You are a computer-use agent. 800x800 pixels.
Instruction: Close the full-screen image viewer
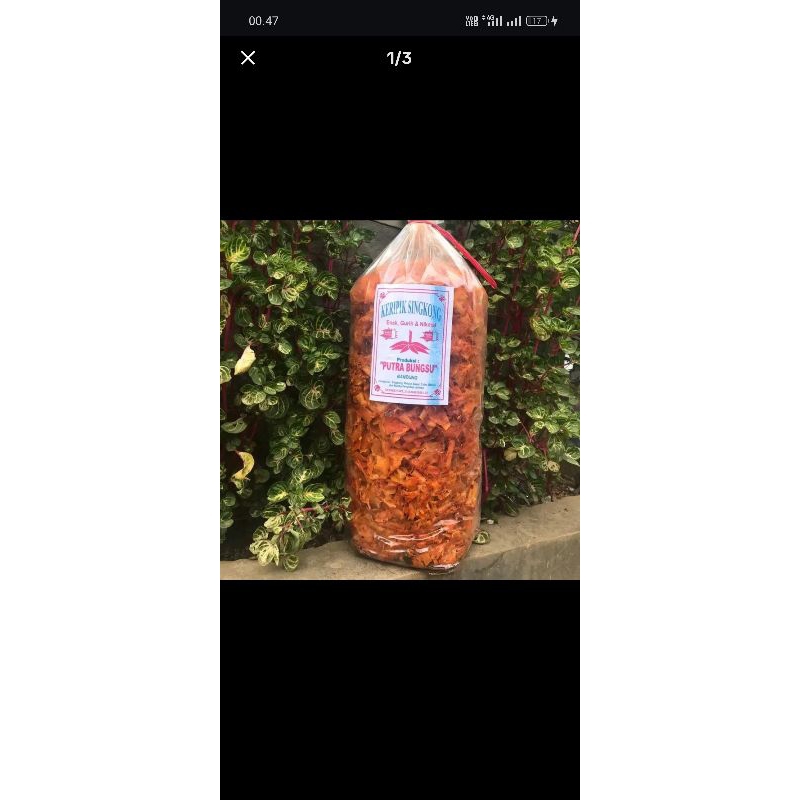click(x=248, y=58)
